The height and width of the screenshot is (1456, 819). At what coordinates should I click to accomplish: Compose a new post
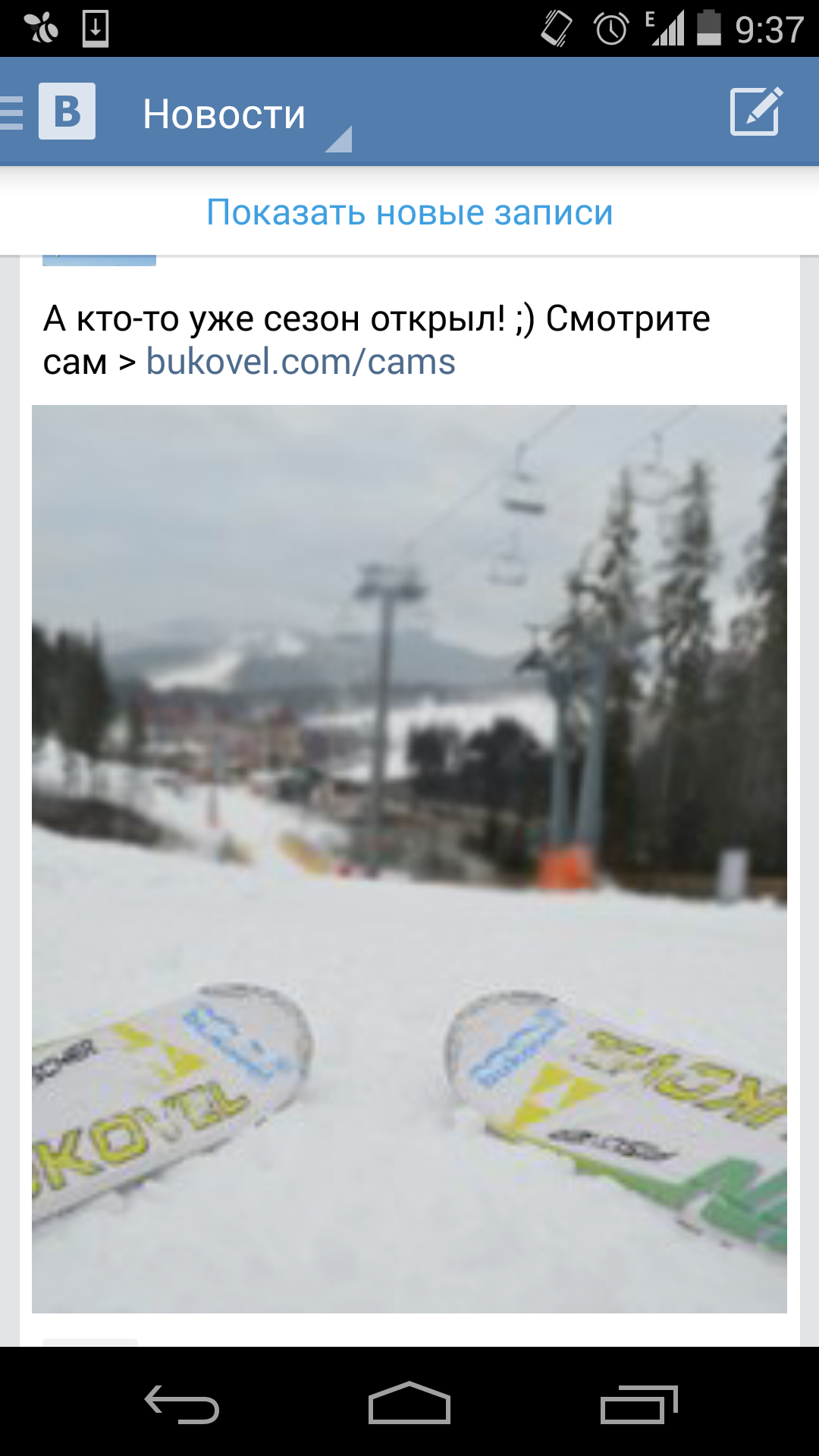(x=755, y=111)
